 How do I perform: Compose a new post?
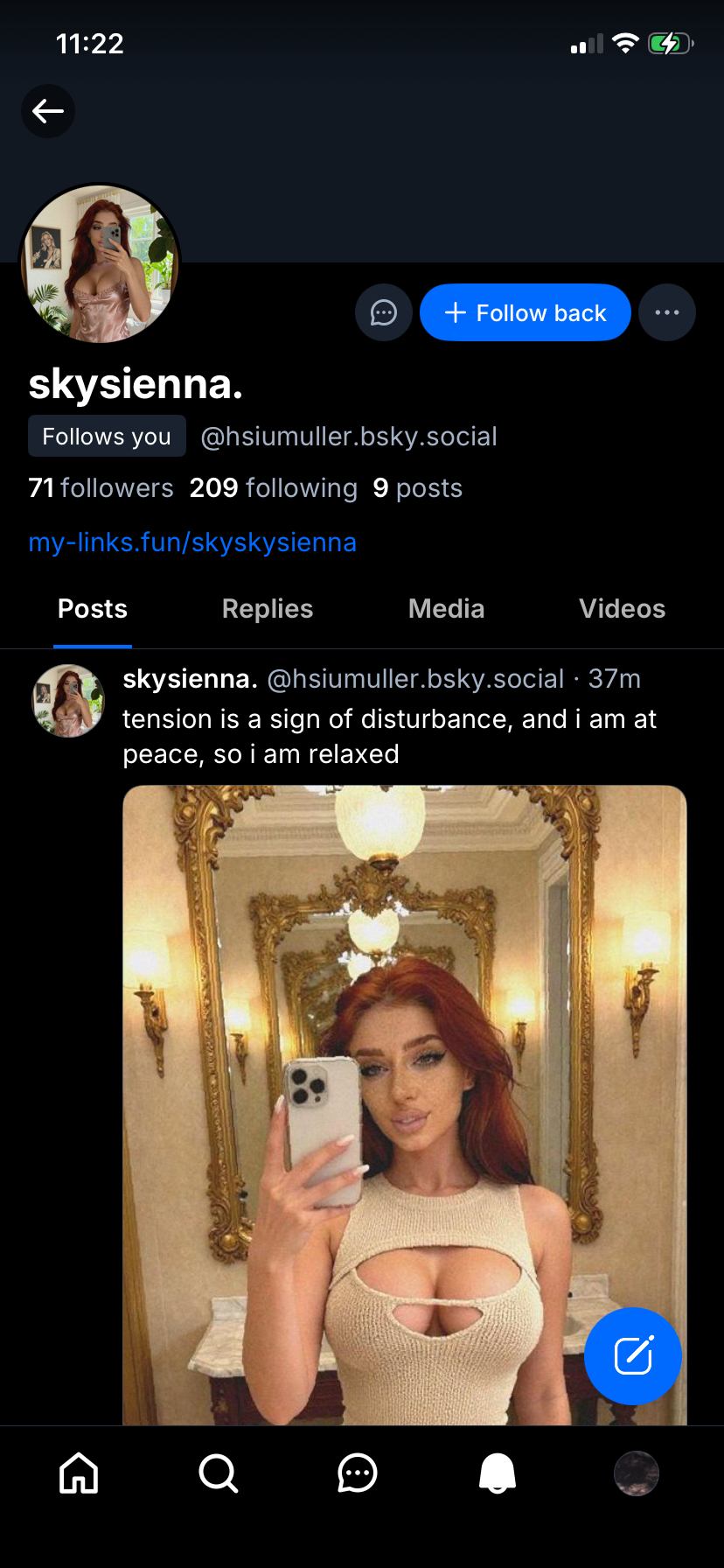pos(633,1355)
